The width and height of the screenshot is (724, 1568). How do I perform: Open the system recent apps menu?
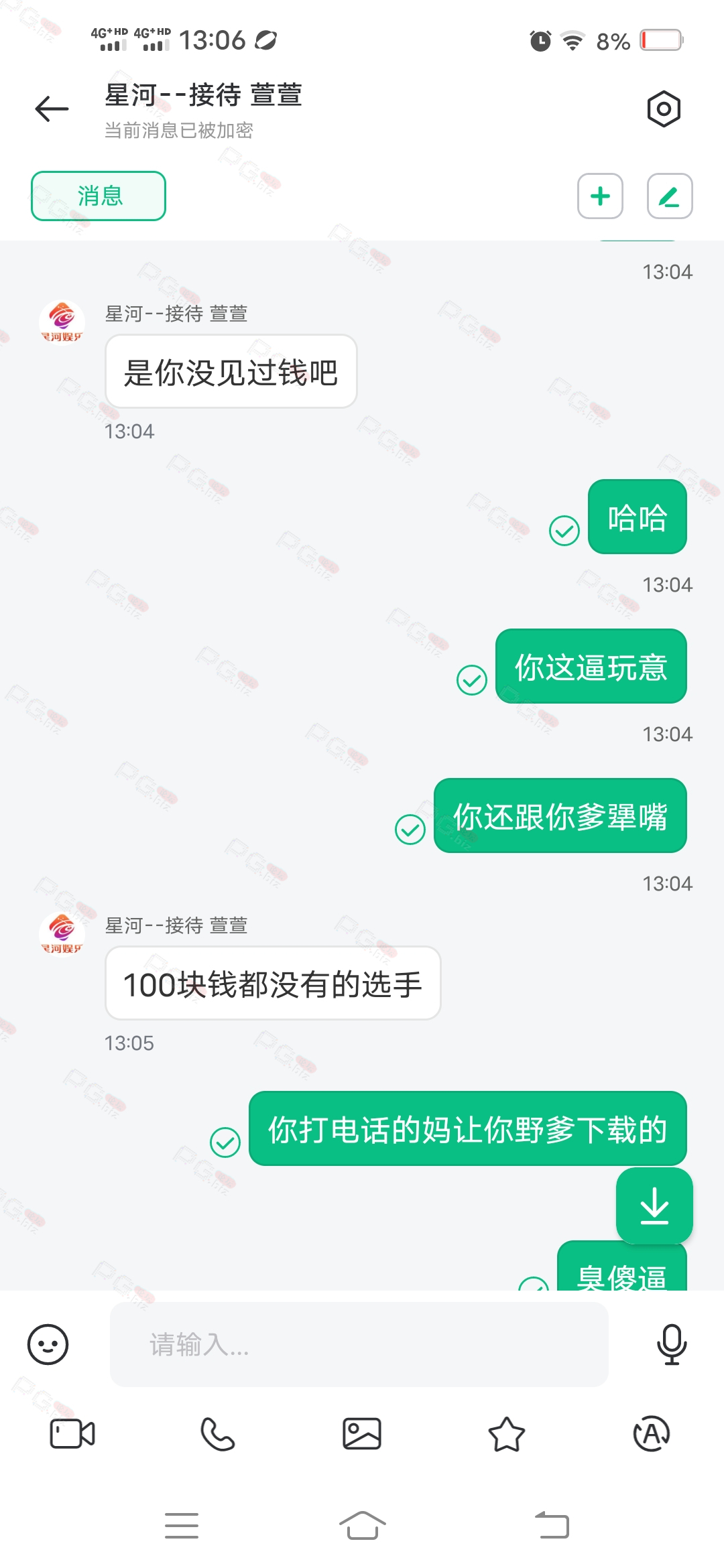(x=182, y=1526)
